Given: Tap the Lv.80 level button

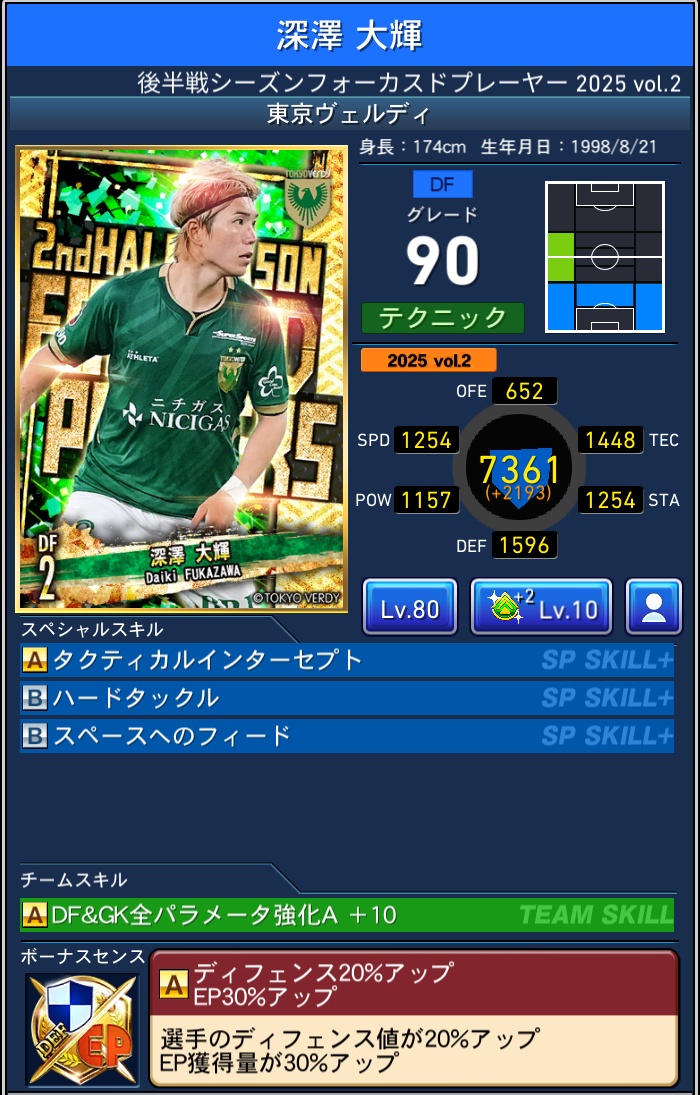Looking at the screenshot, I should [409, 607].
